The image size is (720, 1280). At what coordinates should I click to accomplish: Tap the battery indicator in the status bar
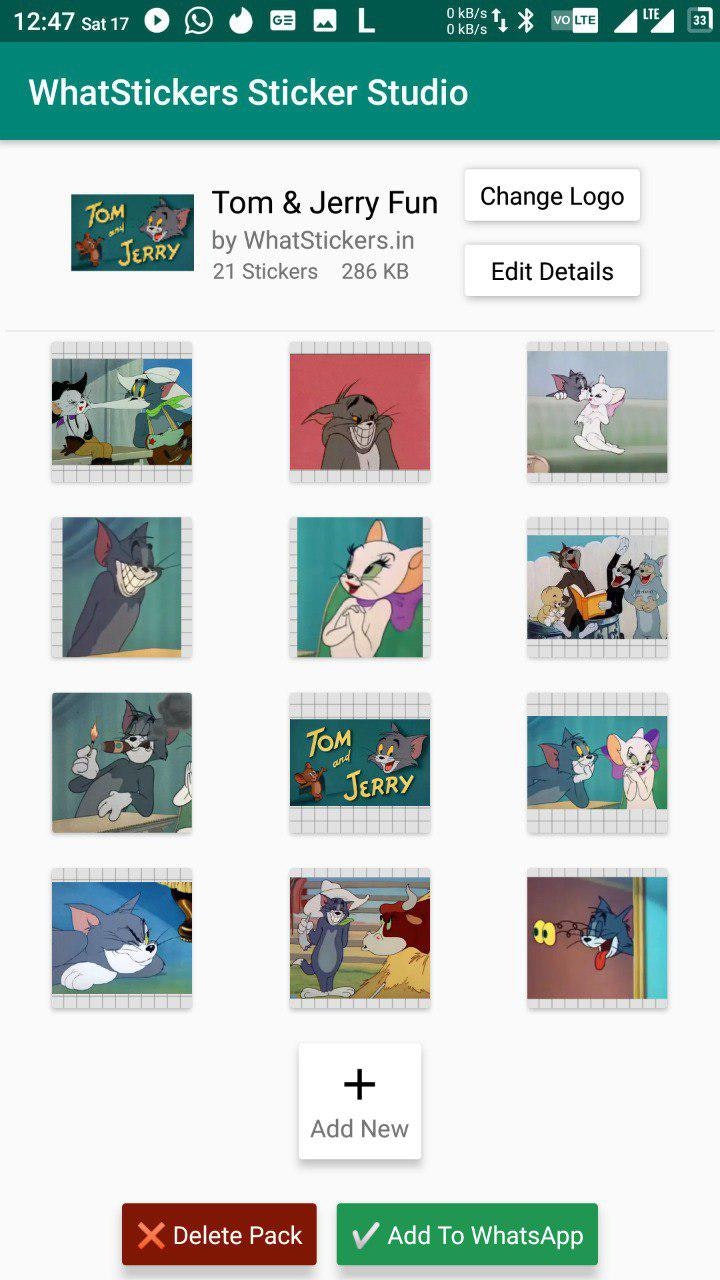click(700, 18)
